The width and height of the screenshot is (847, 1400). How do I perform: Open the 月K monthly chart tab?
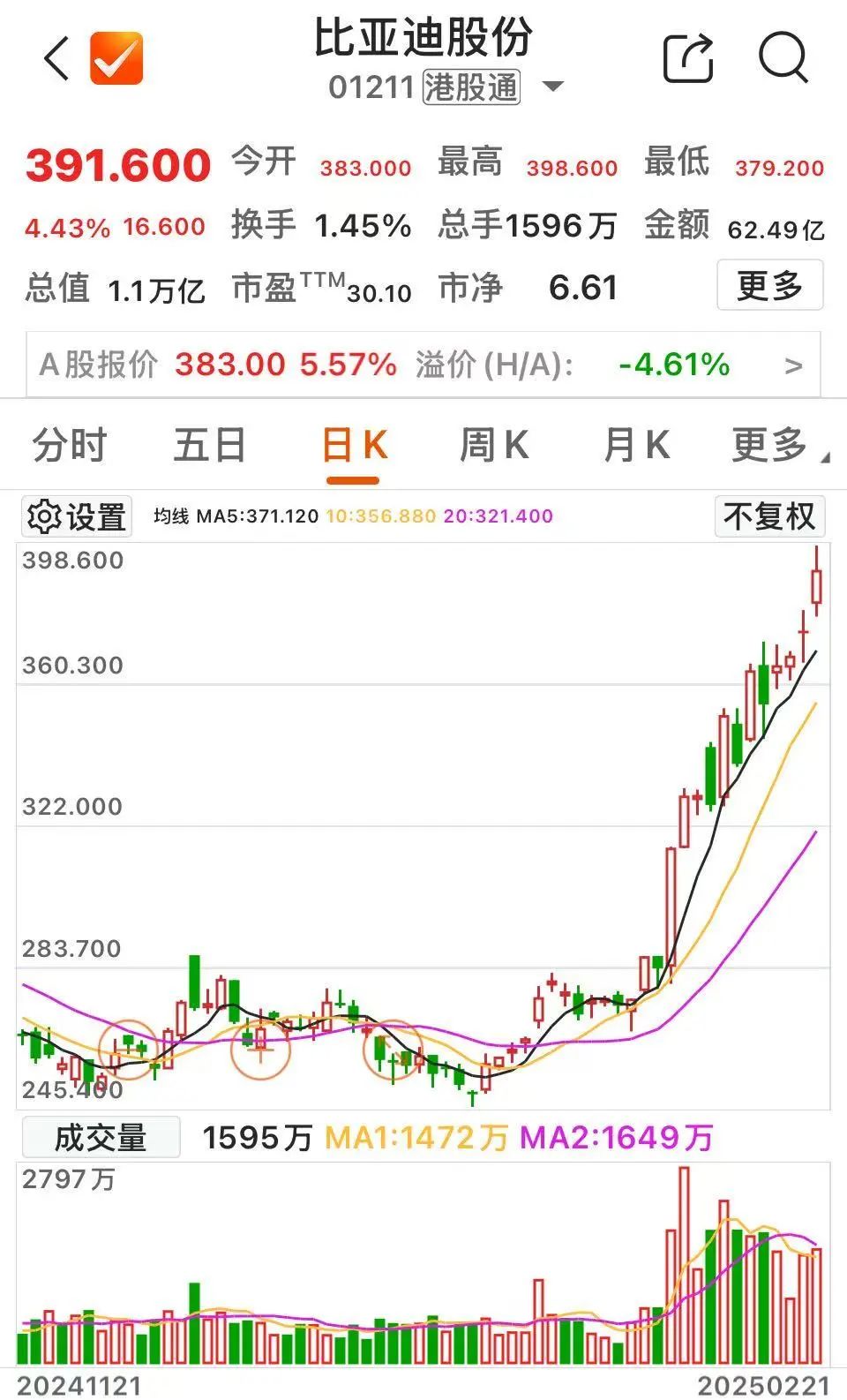pos(637,445)
